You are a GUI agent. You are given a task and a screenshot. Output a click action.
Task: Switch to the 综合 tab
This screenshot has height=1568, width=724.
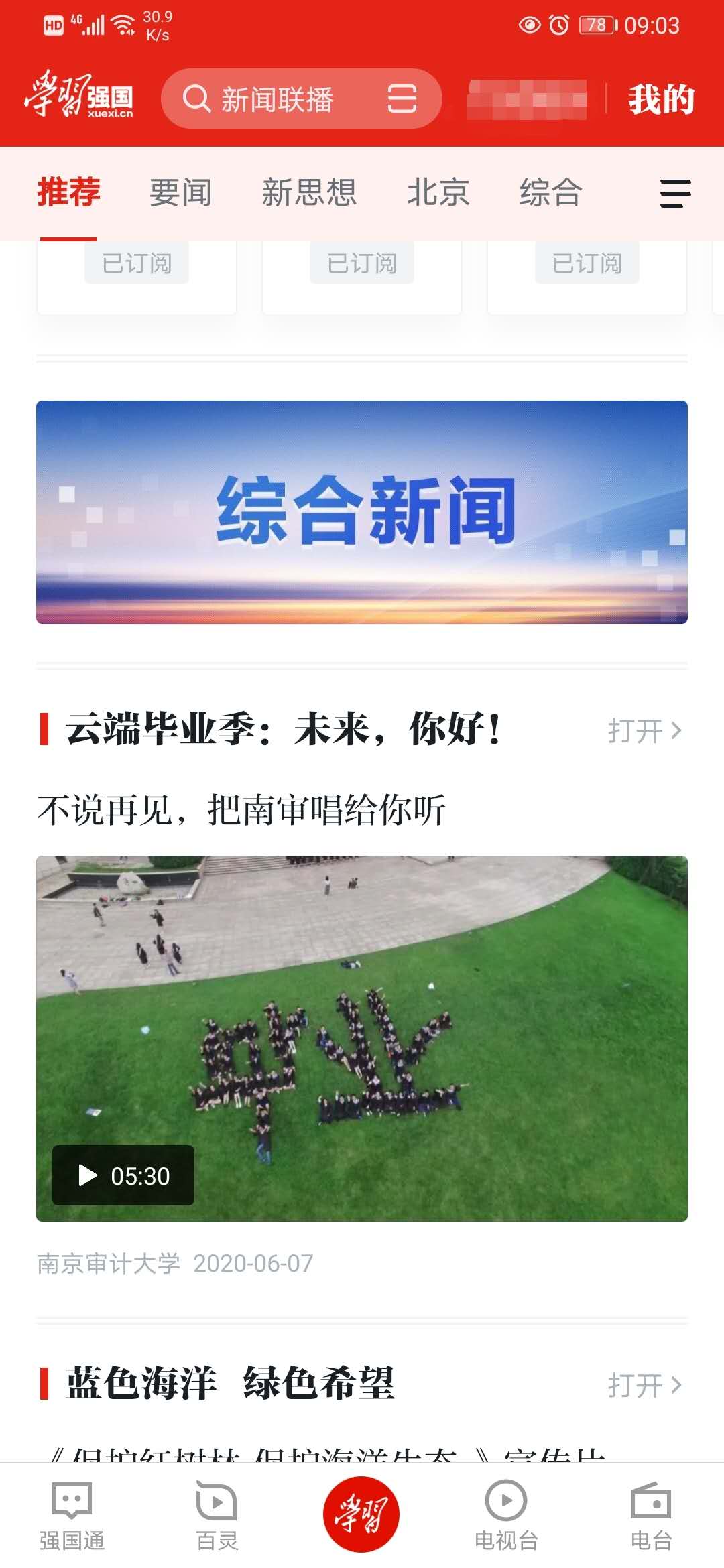pos(550,192)
